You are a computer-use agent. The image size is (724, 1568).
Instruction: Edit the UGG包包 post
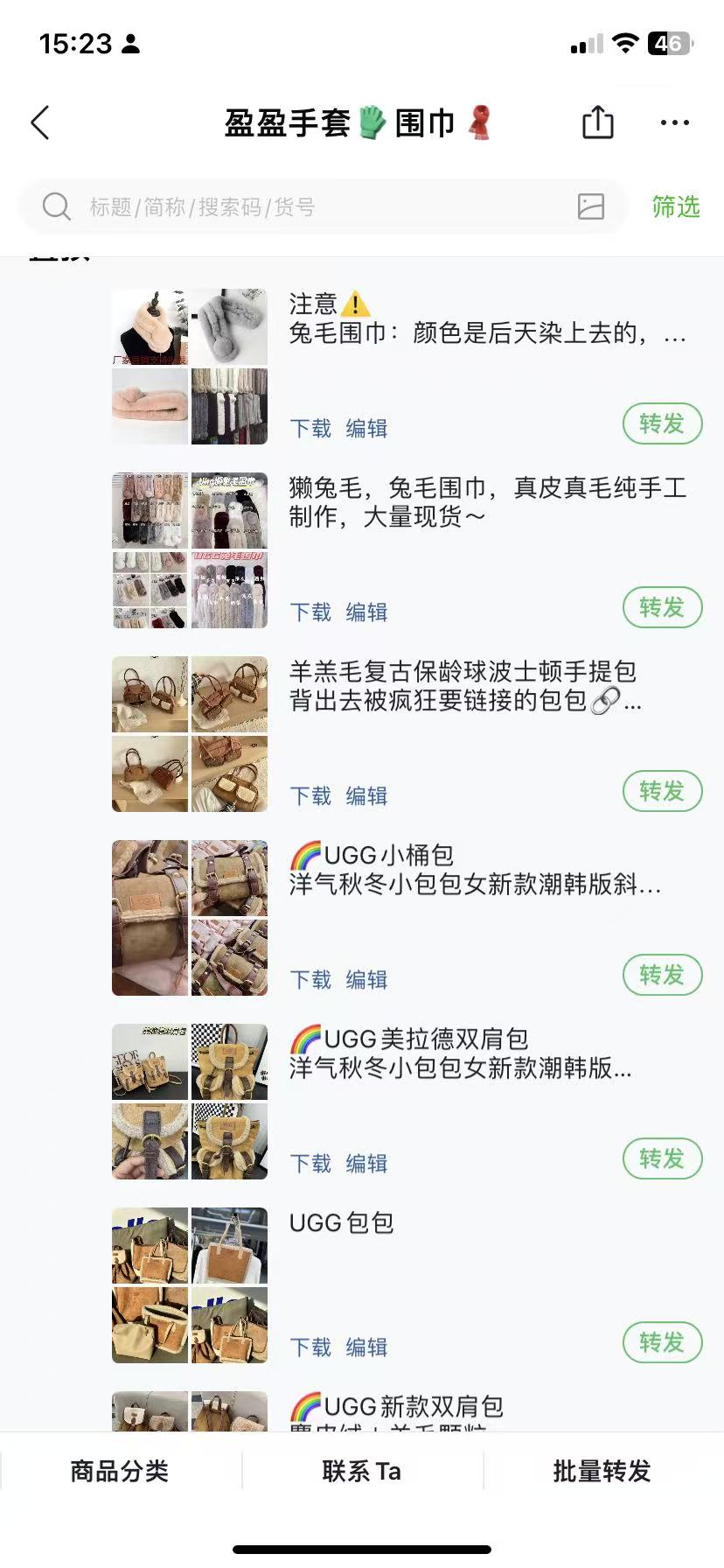coord(366,1347)
